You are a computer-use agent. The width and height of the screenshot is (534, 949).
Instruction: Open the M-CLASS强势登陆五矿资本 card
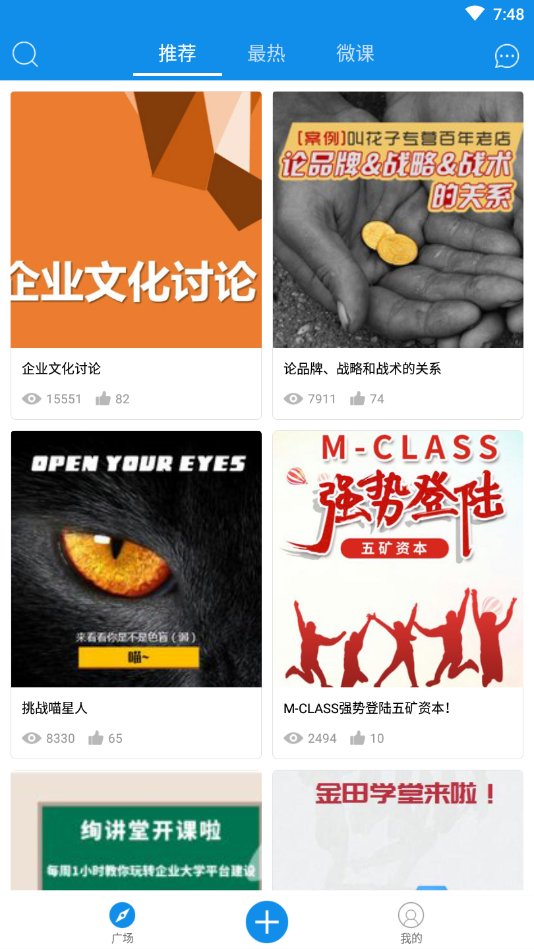pos(398,594)
